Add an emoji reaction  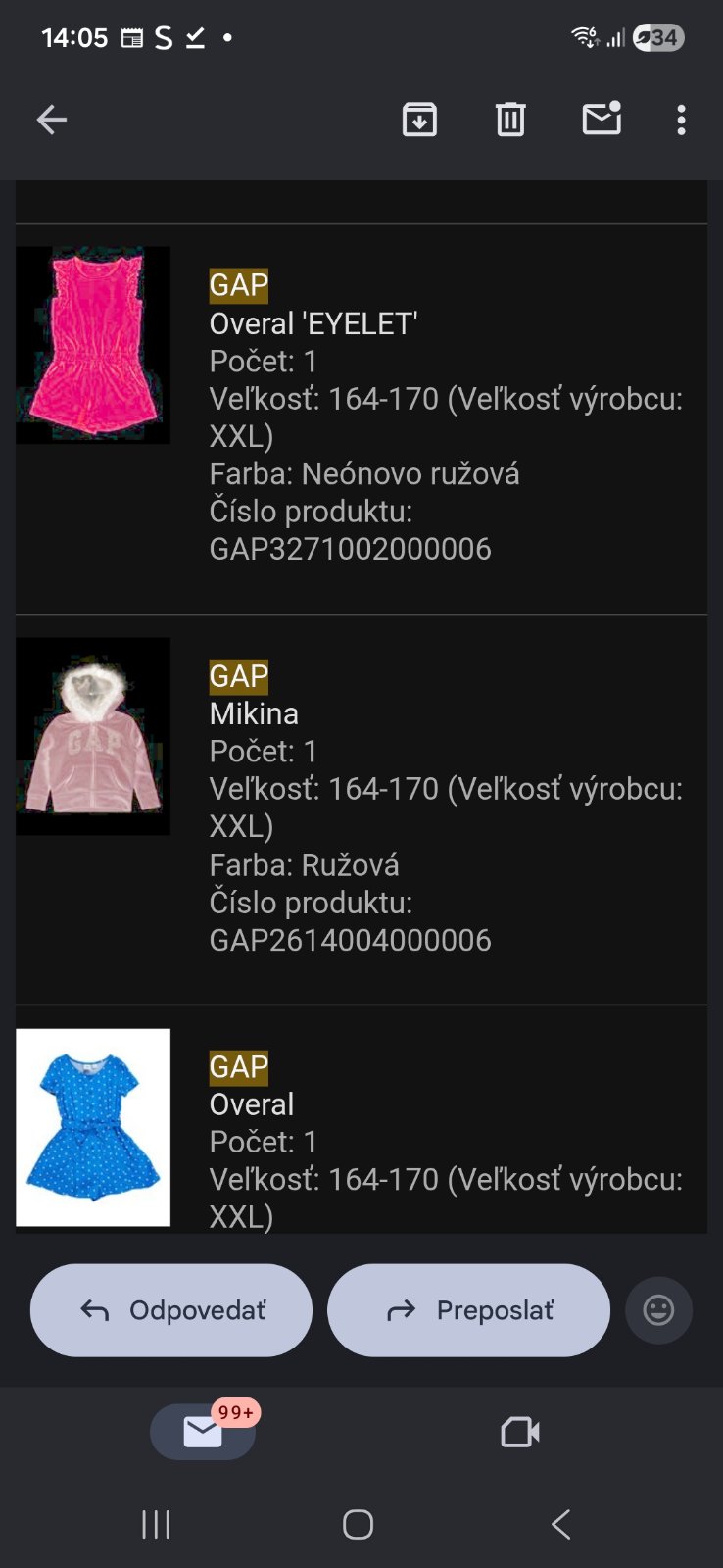[658, 1310]
